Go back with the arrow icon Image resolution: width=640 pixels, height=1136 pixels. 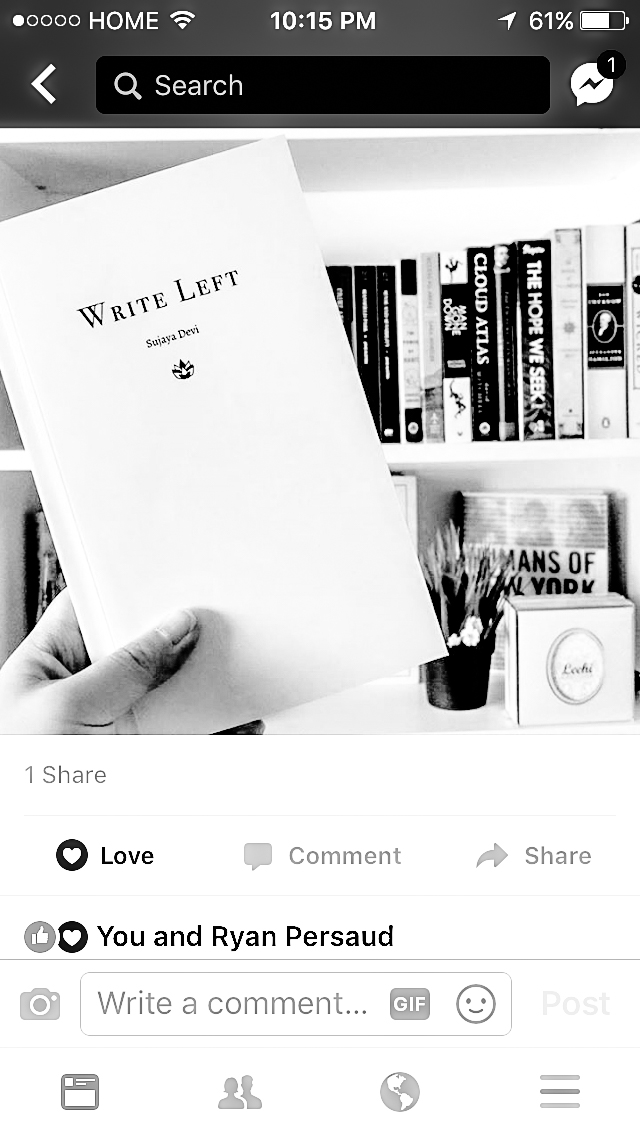tap(44, 85)
